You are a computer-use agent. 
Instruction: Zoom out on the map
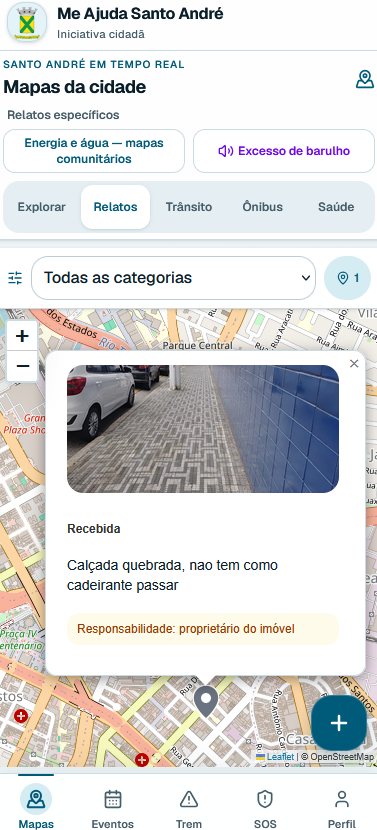coord(22,366)
